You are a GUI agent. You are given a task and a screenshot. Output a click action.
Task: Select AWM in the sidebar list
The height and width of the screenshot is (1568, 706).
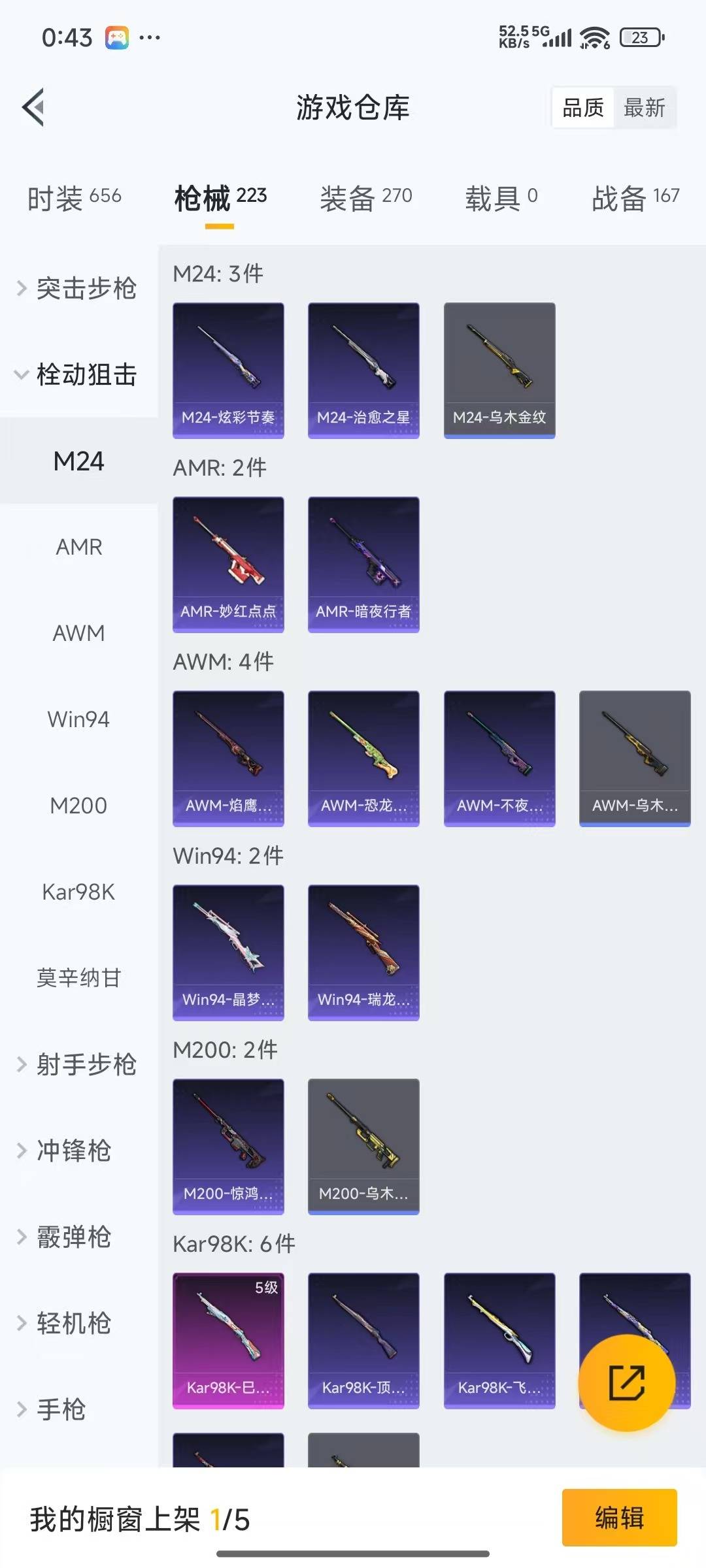[x=78, y=633]
